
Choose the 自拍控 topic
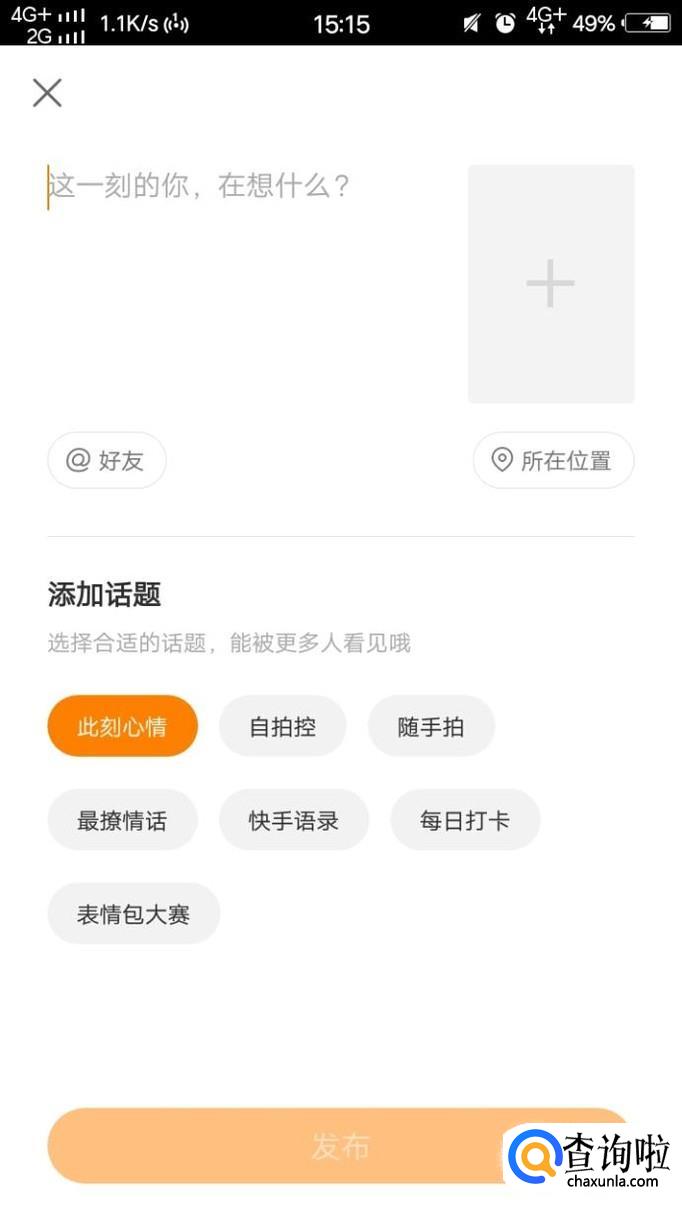(282, 726)
